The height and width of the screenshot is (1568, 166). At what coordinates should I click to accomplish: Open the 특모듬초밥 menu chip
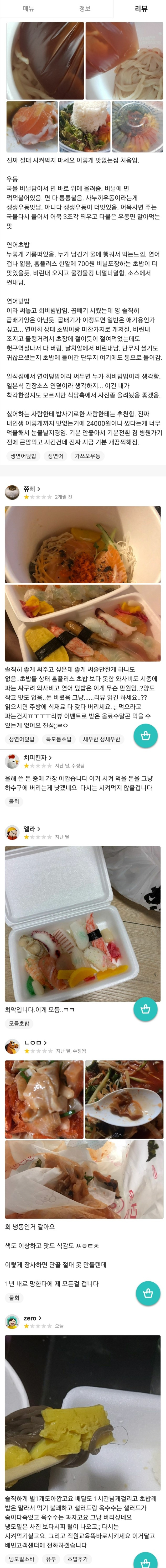click(58, 739)
